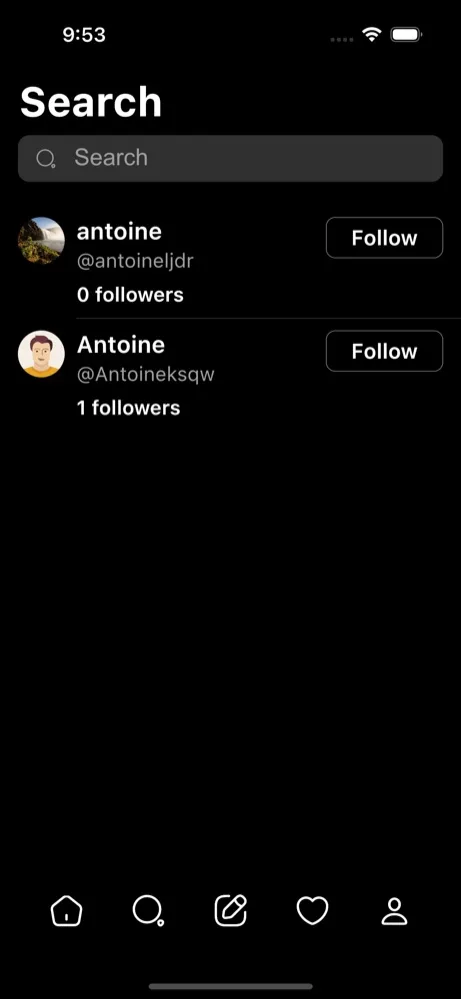
Task: Tap the Search input field
Action: [x=230, y=158]
